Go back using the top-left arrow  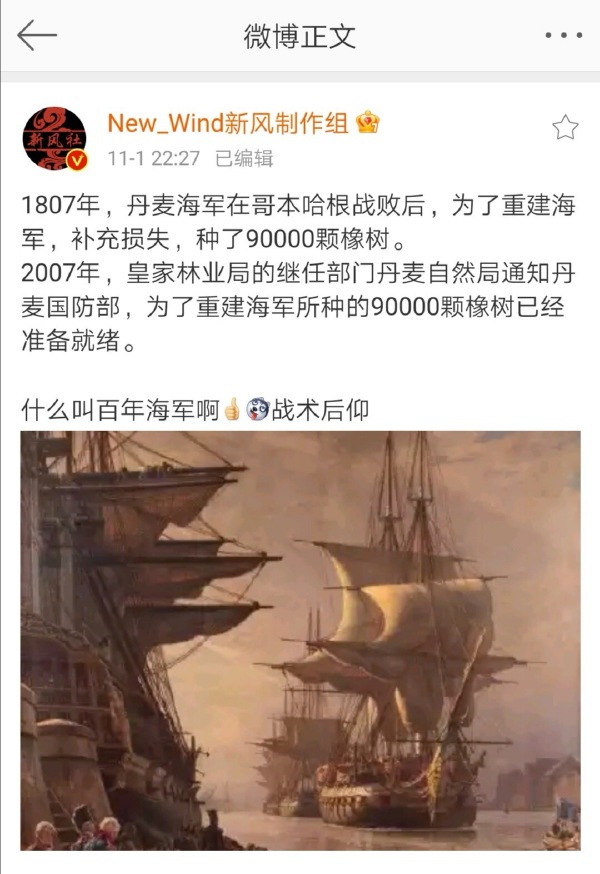coord(37,36)
